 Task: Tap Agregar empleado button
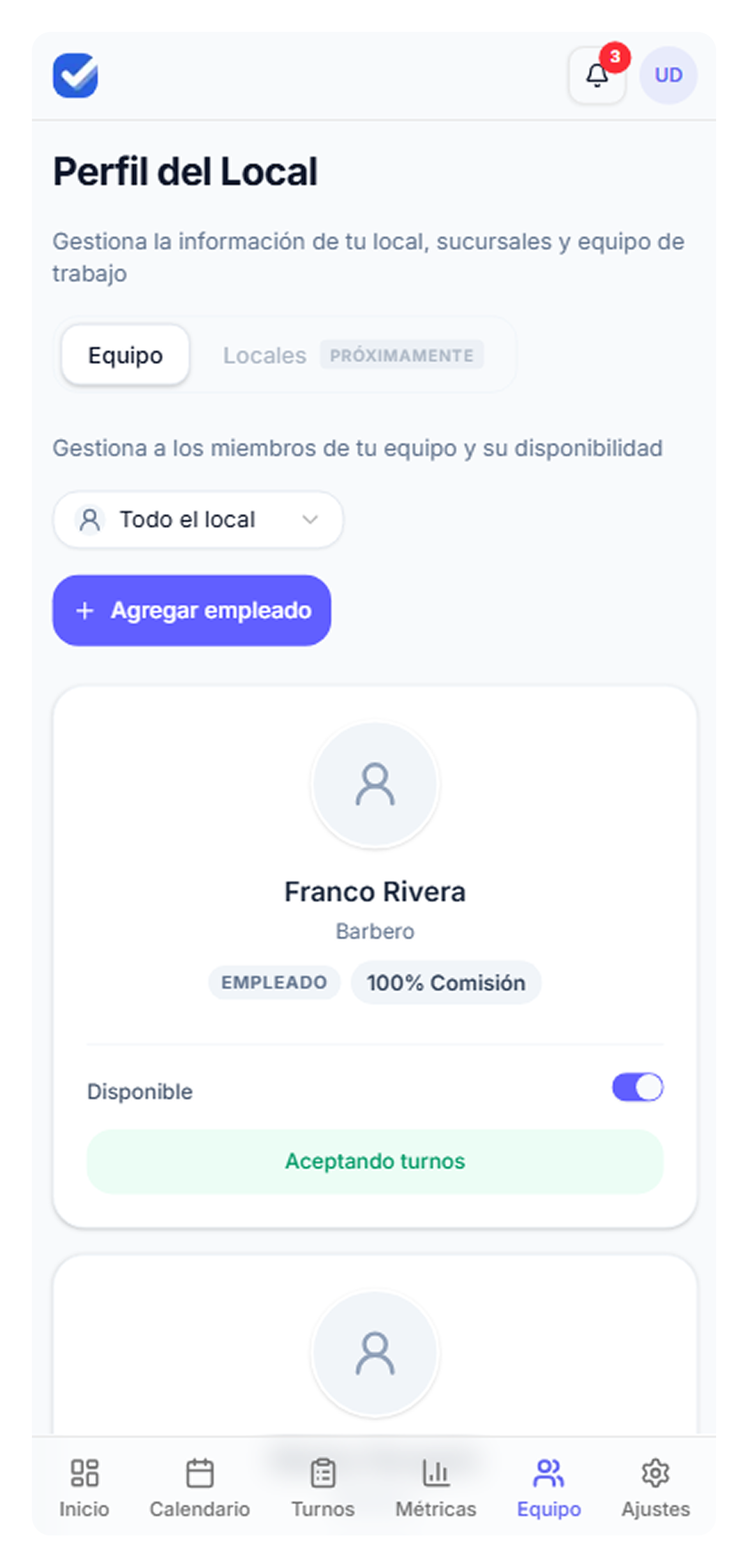[x=191, y=611]
